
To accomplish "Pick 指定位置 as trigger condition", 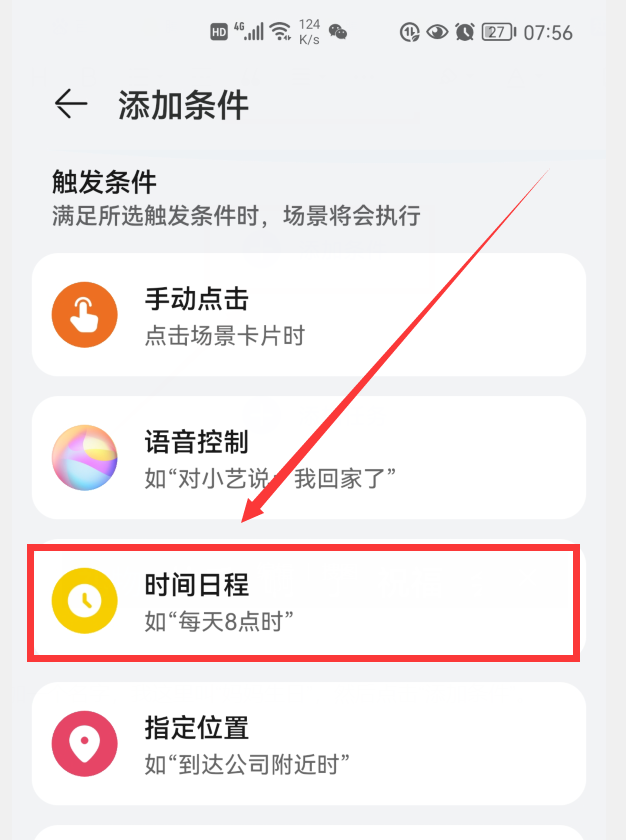I will point(308,744).
